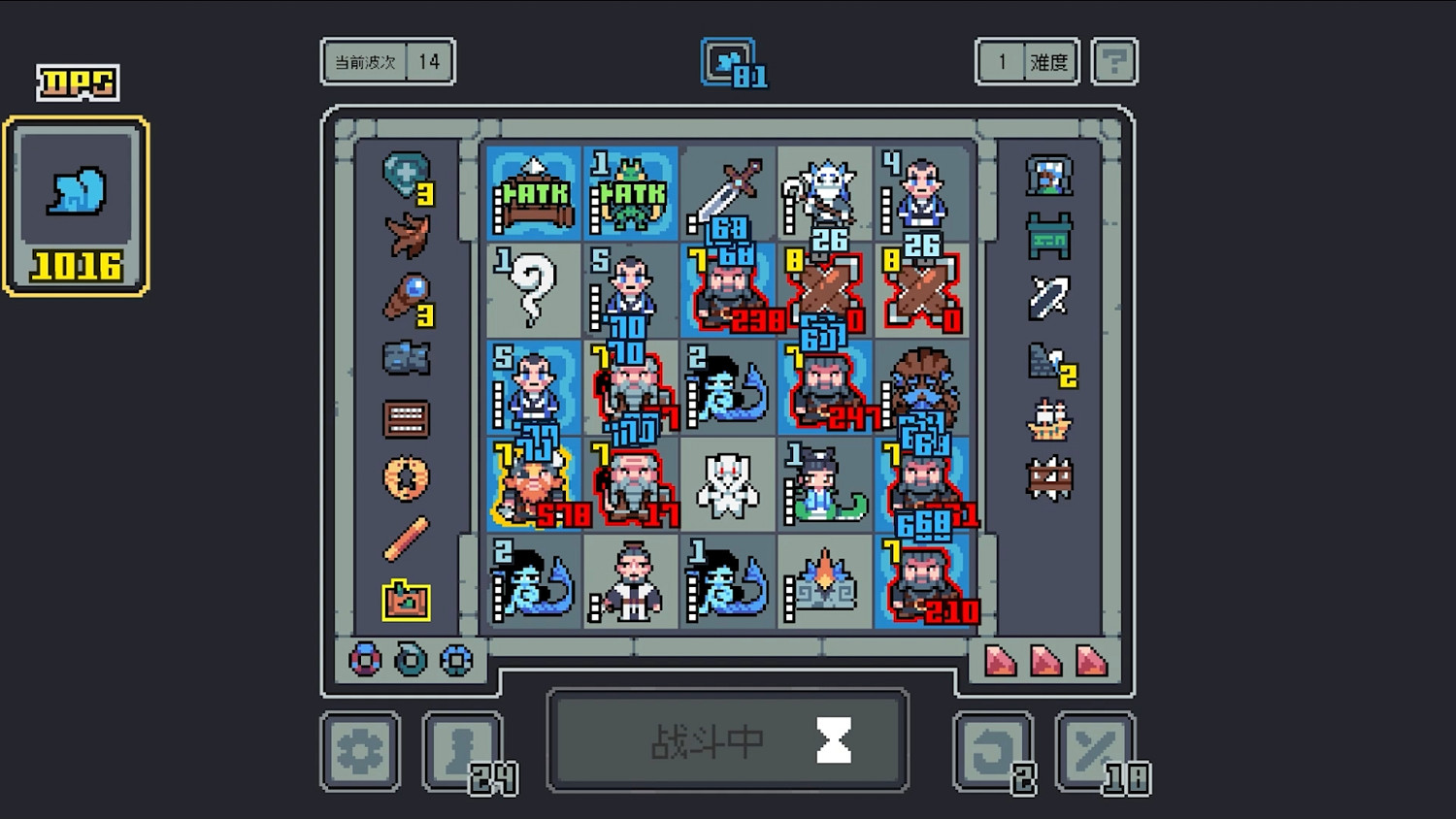Image resolution: width=1456 pixels, height=819 pixels.
Task: Tap the yellow gift box item
Action: tap(406, 600)
